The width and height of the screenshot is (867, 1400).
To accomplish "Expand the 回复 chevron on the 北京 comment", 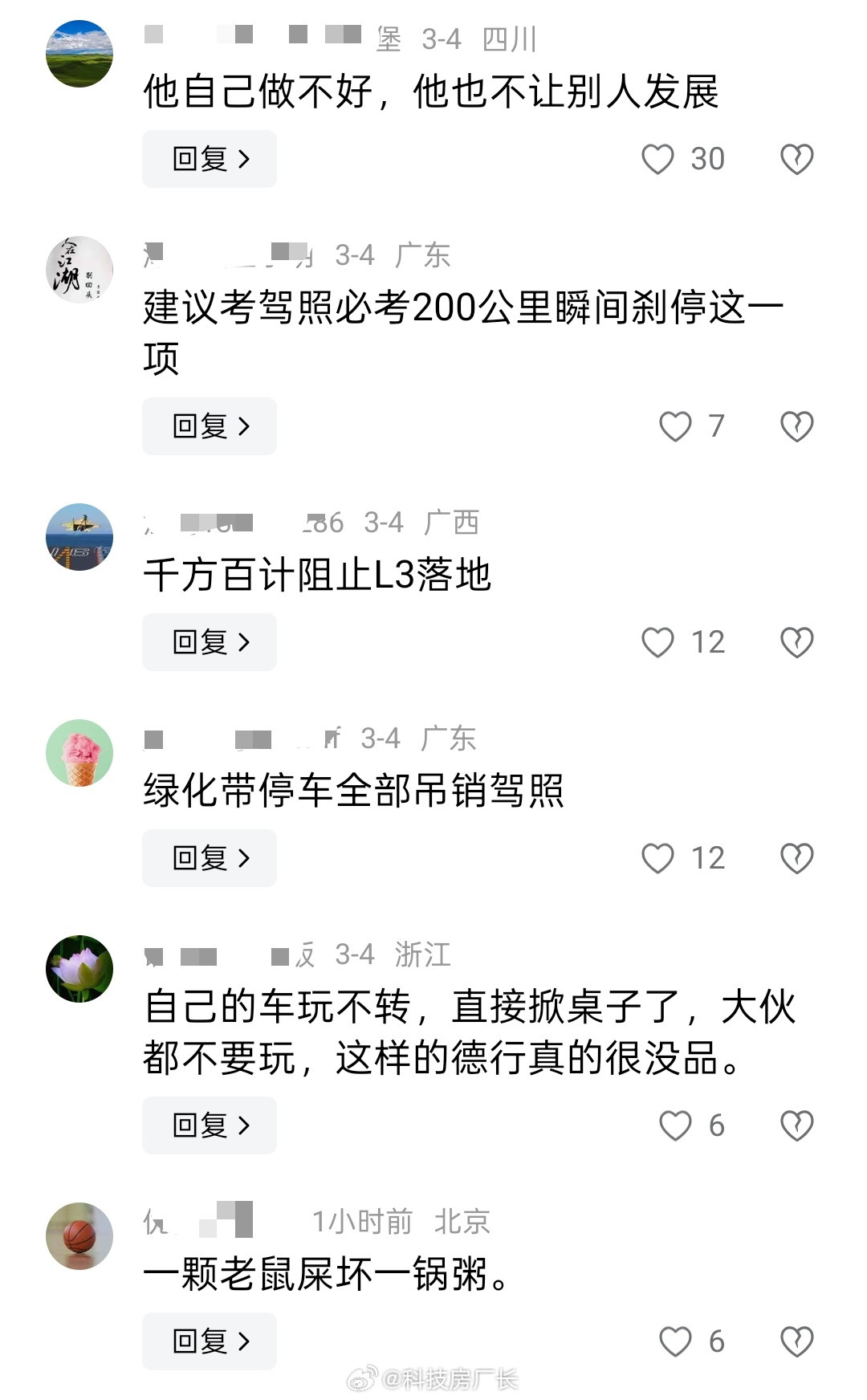I will (209, 1339).
